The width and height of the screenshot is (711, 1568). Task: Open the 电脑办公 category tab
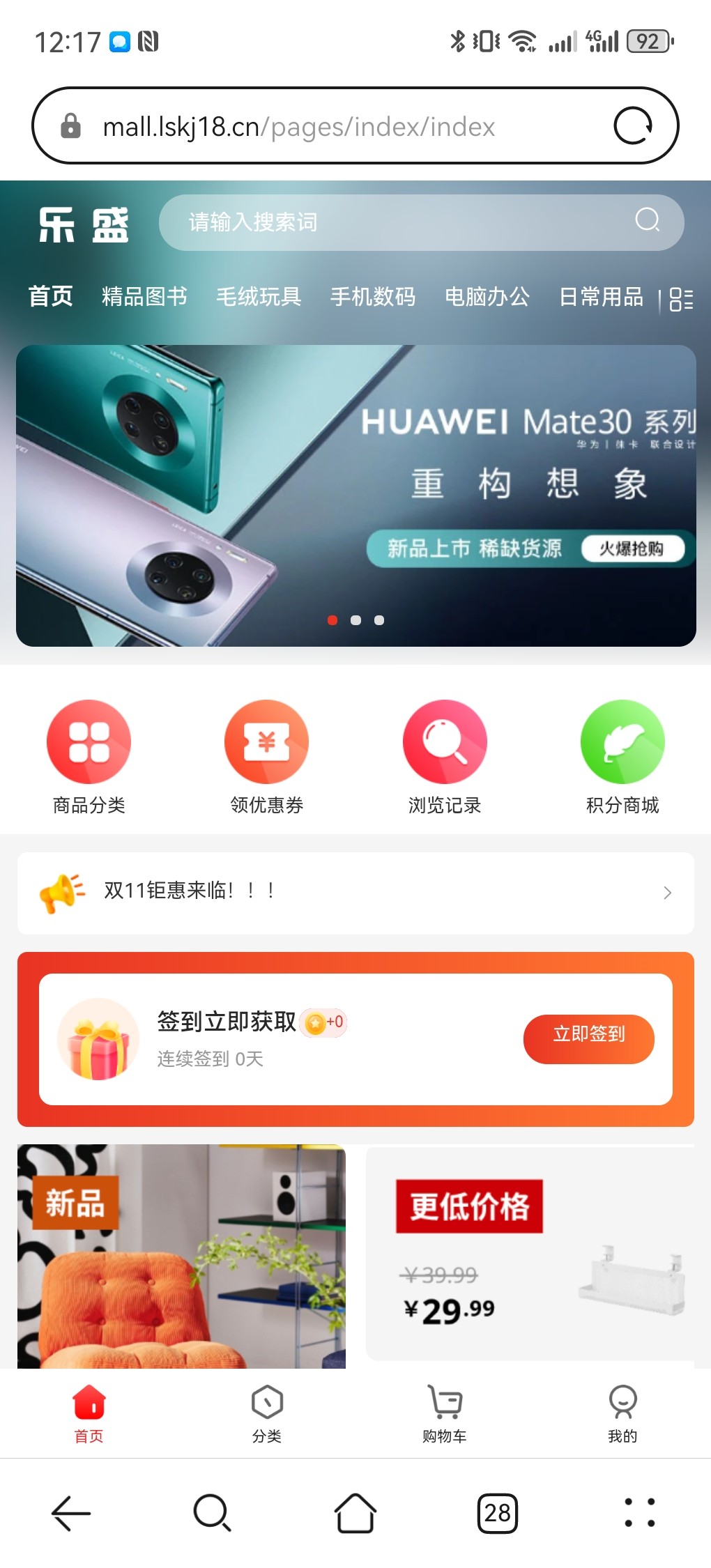tap(487, 297)
